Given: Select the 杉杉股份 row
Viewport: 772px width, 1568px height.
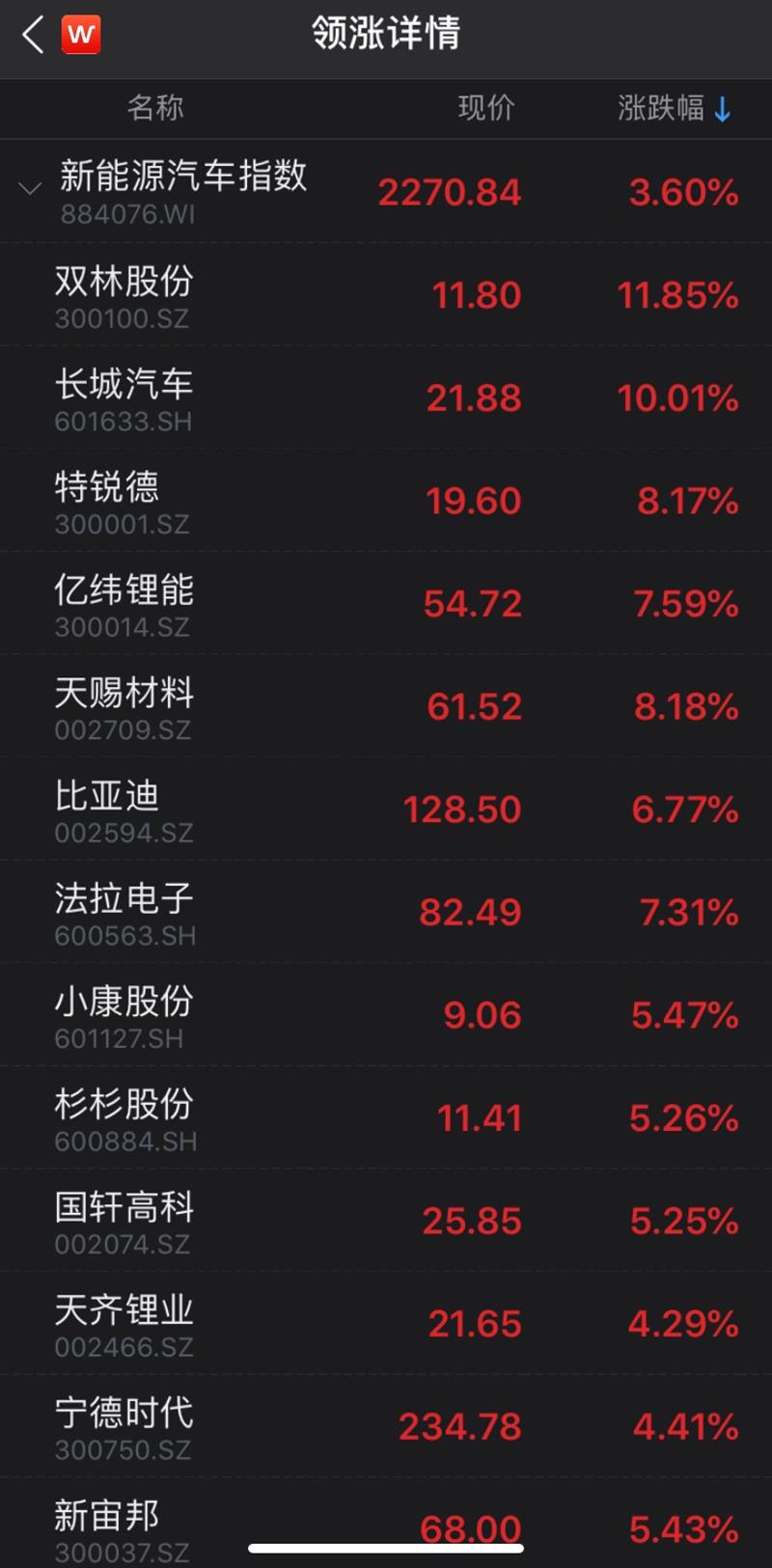Looking at the screenshot, I should [124, 1117].
